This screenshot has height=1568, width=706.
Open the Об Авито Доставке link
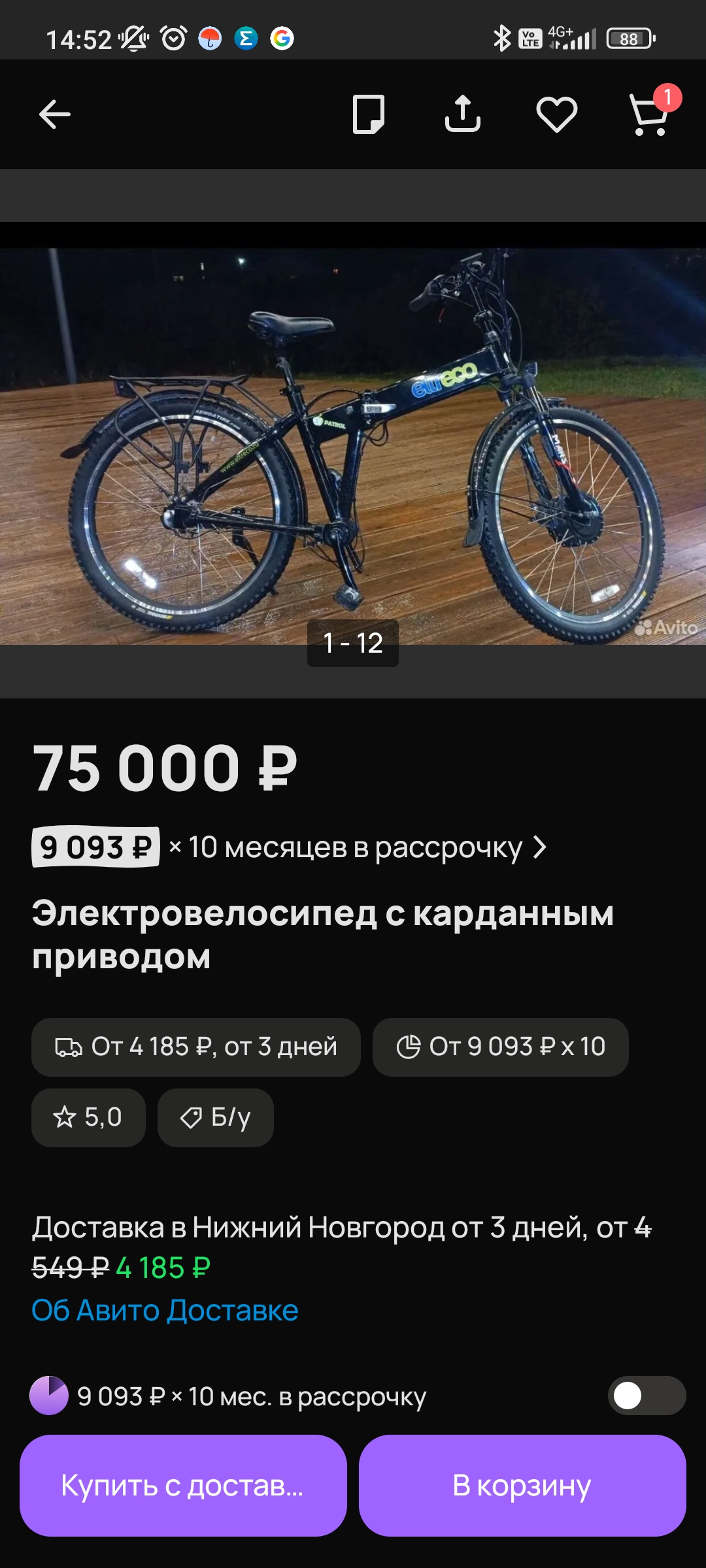(165, 1311)
